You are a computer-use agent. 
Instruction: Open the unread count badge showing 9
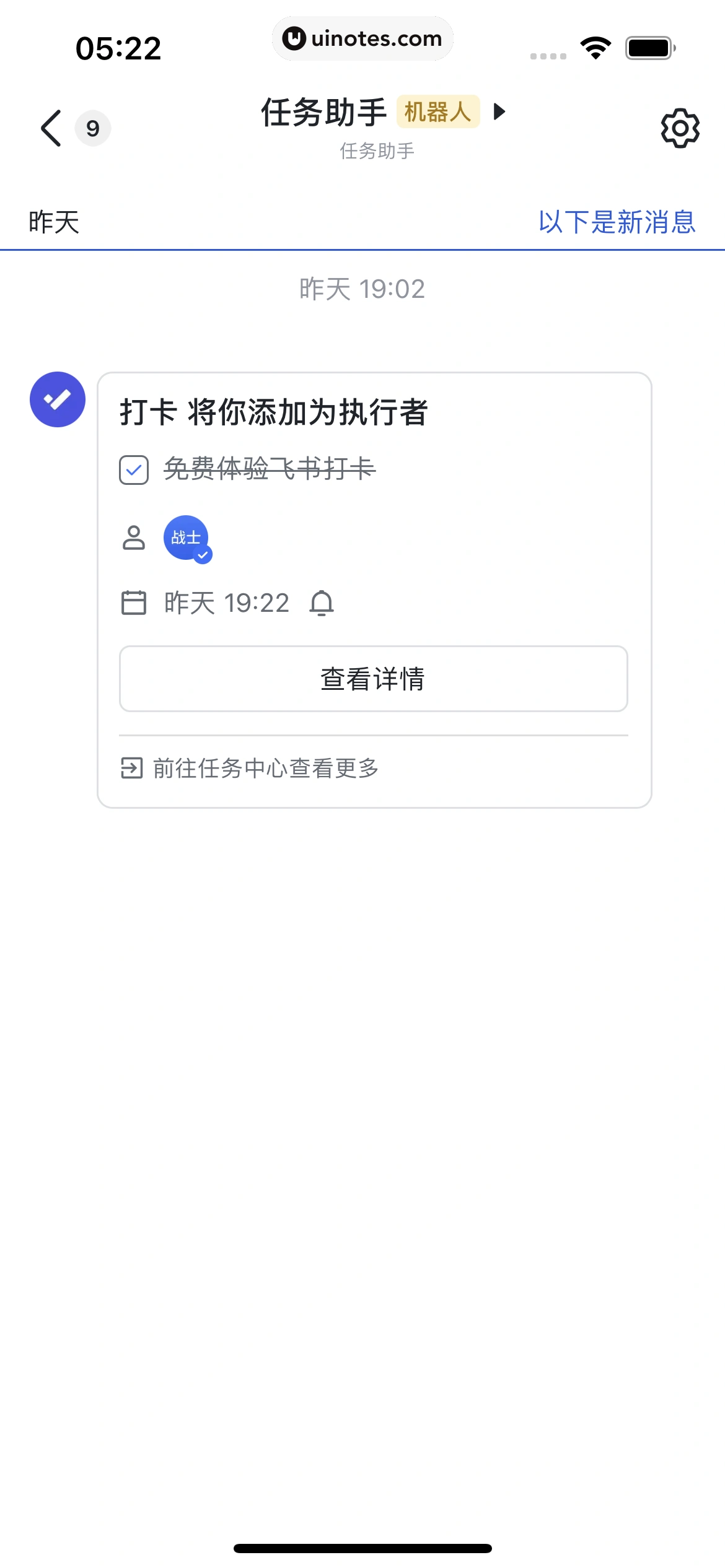(92, 128)
